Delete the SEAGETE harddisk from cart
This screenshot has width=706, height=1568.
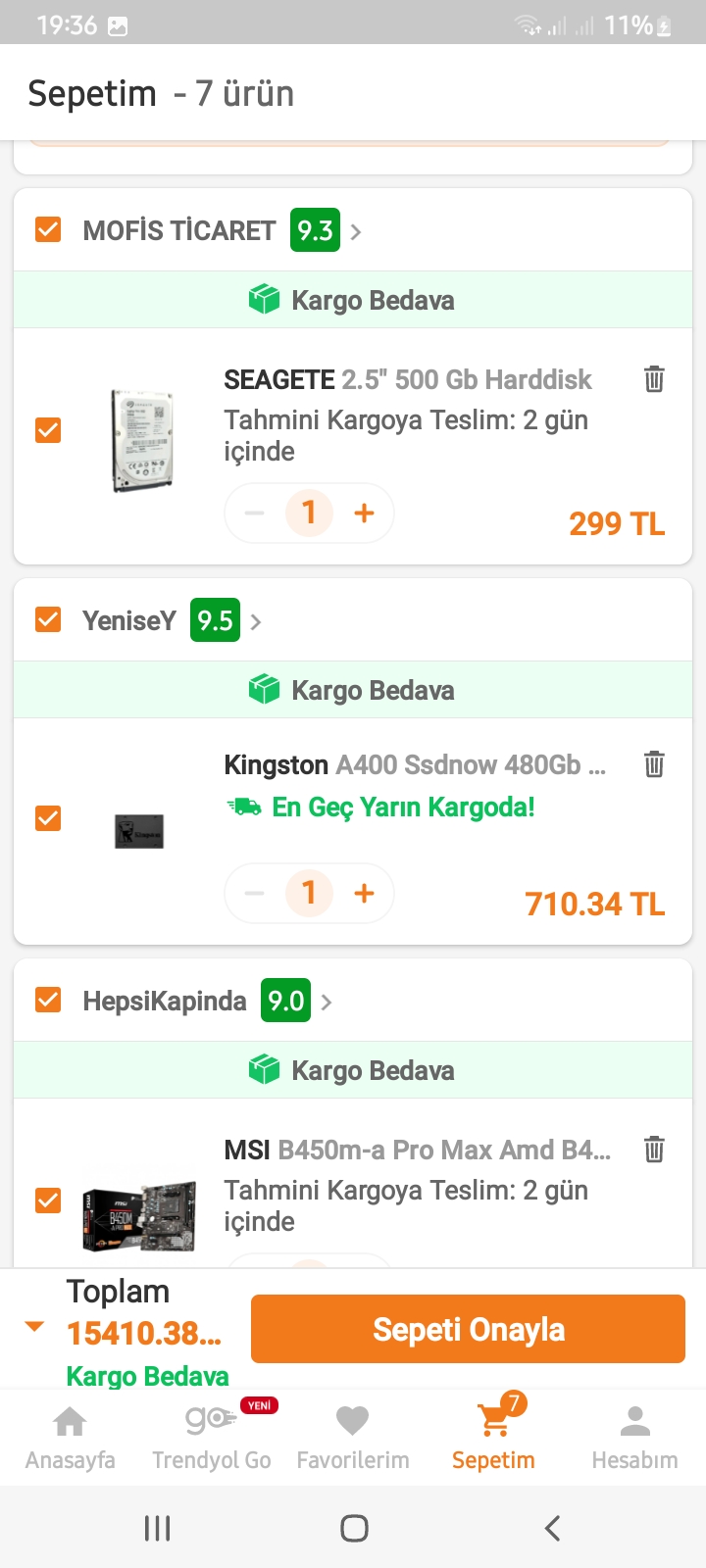tap(654, 378)
